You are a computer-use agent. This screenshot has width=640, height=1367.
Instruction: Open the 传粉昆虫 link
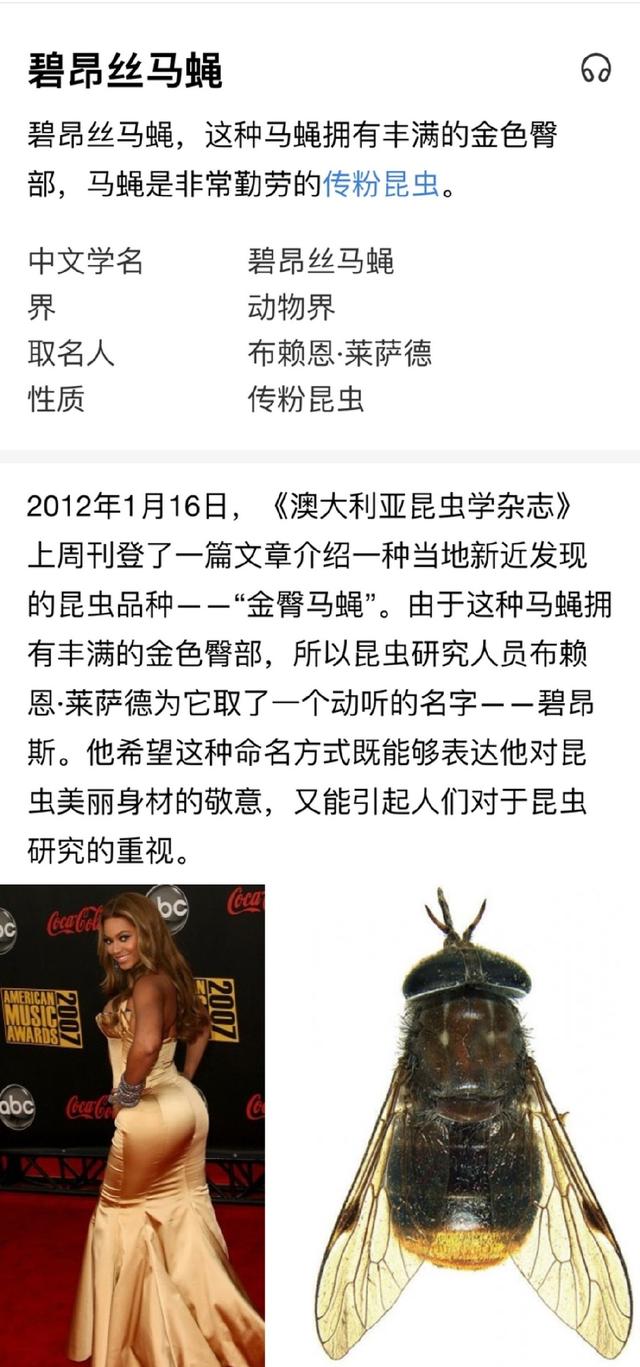click(381, 184)
